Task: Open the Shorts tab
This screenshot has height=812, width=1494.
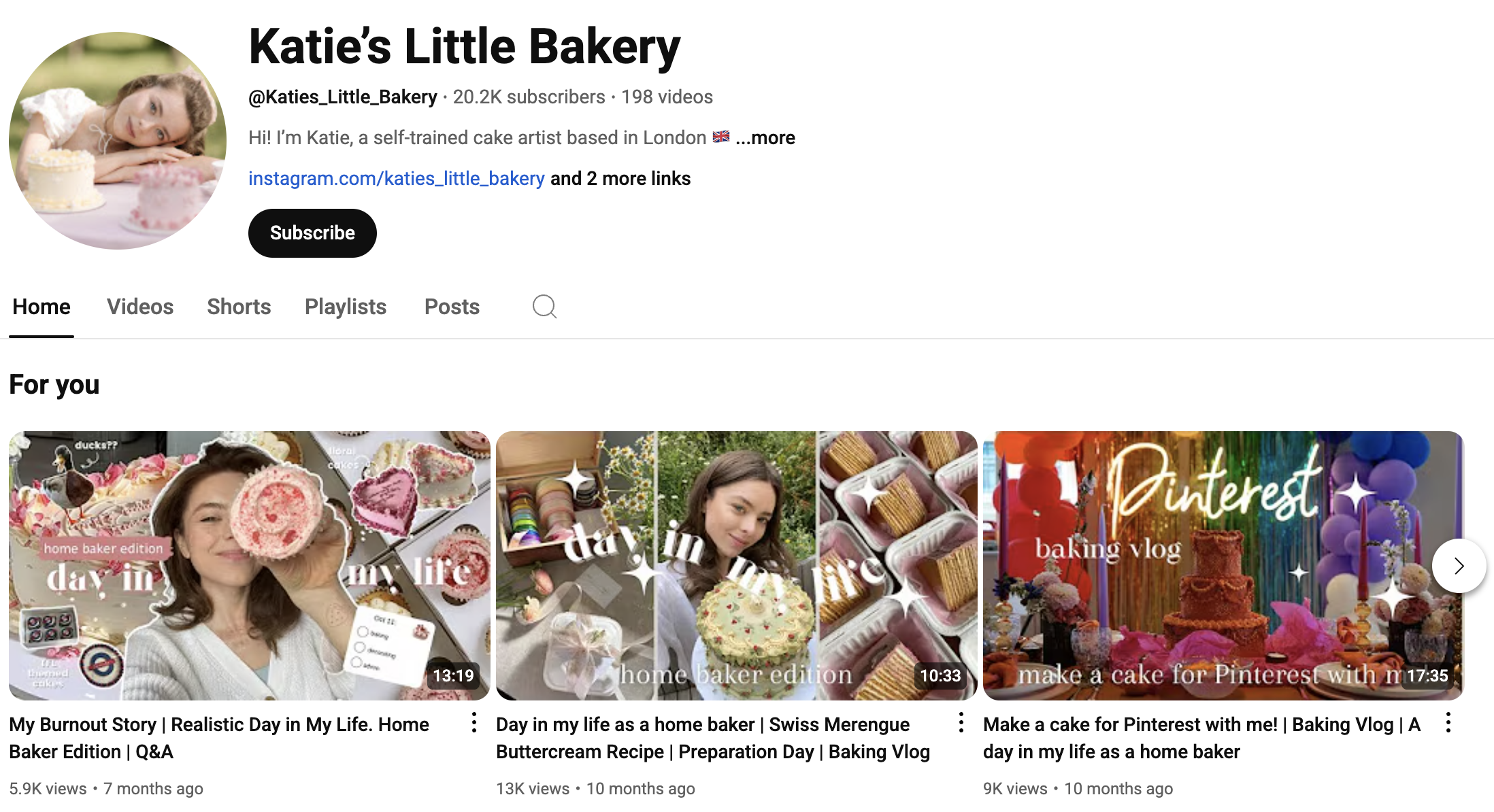Action: click(239, 307)
